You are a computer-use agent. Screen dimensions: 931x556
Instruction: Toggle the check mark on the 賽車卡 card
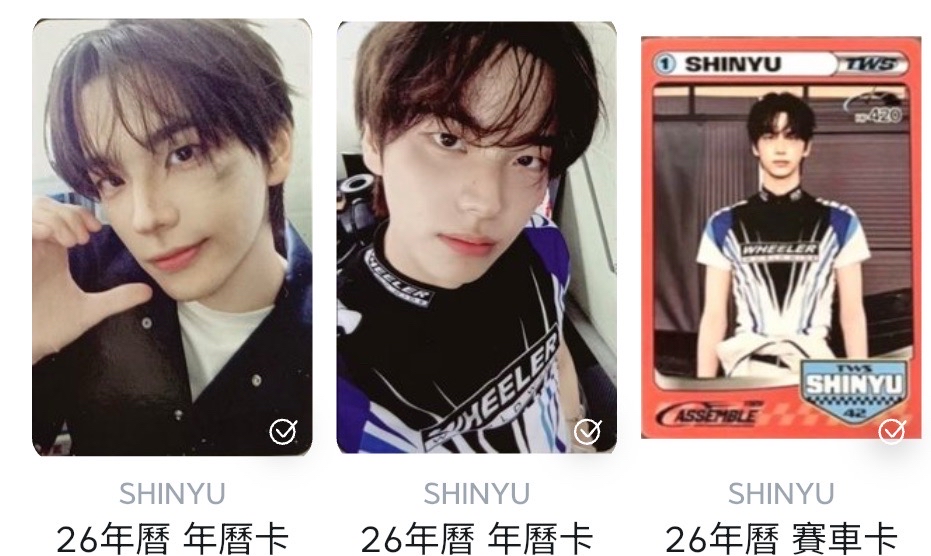(891, 431)
